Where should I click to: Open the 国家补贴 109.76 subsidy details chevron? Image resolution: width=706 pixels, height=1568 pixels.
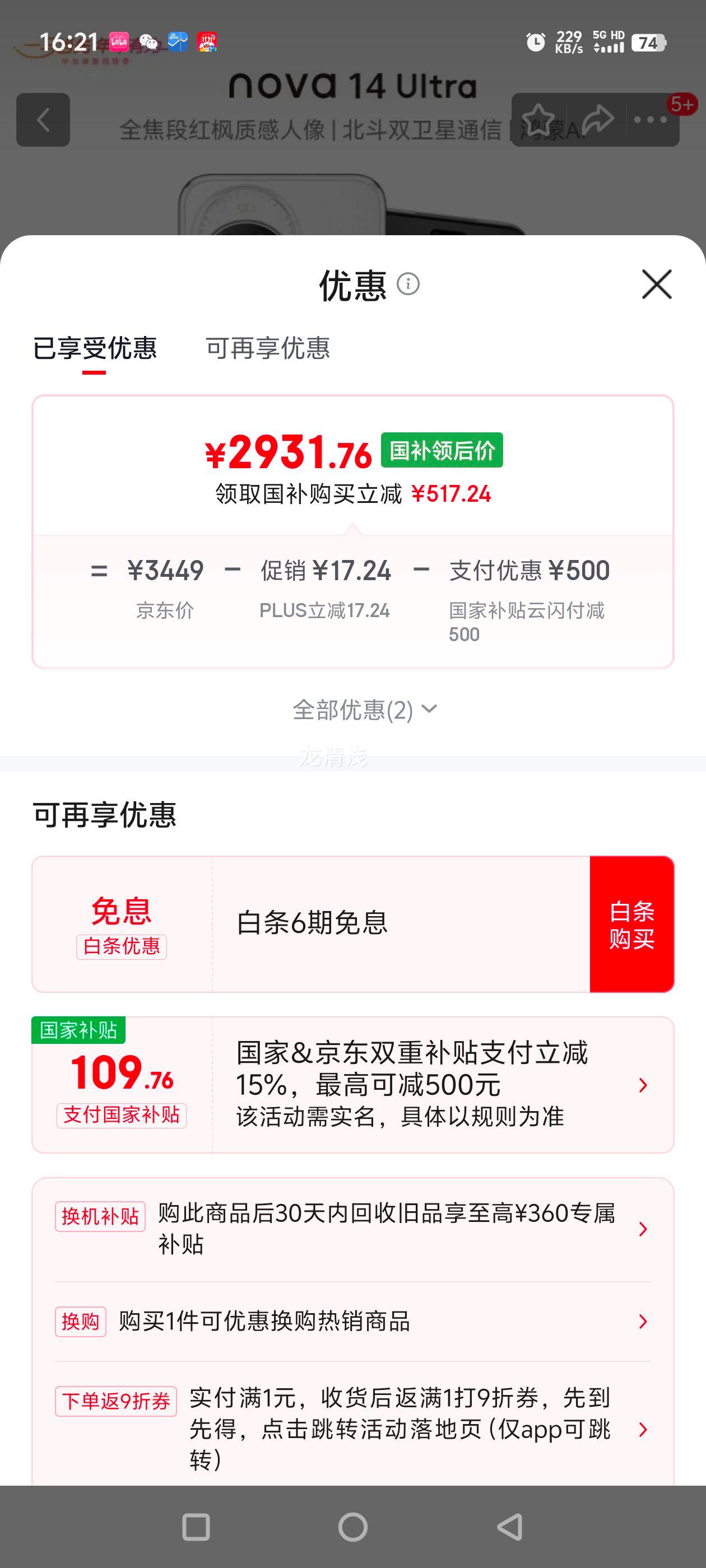pos(643,1085)
